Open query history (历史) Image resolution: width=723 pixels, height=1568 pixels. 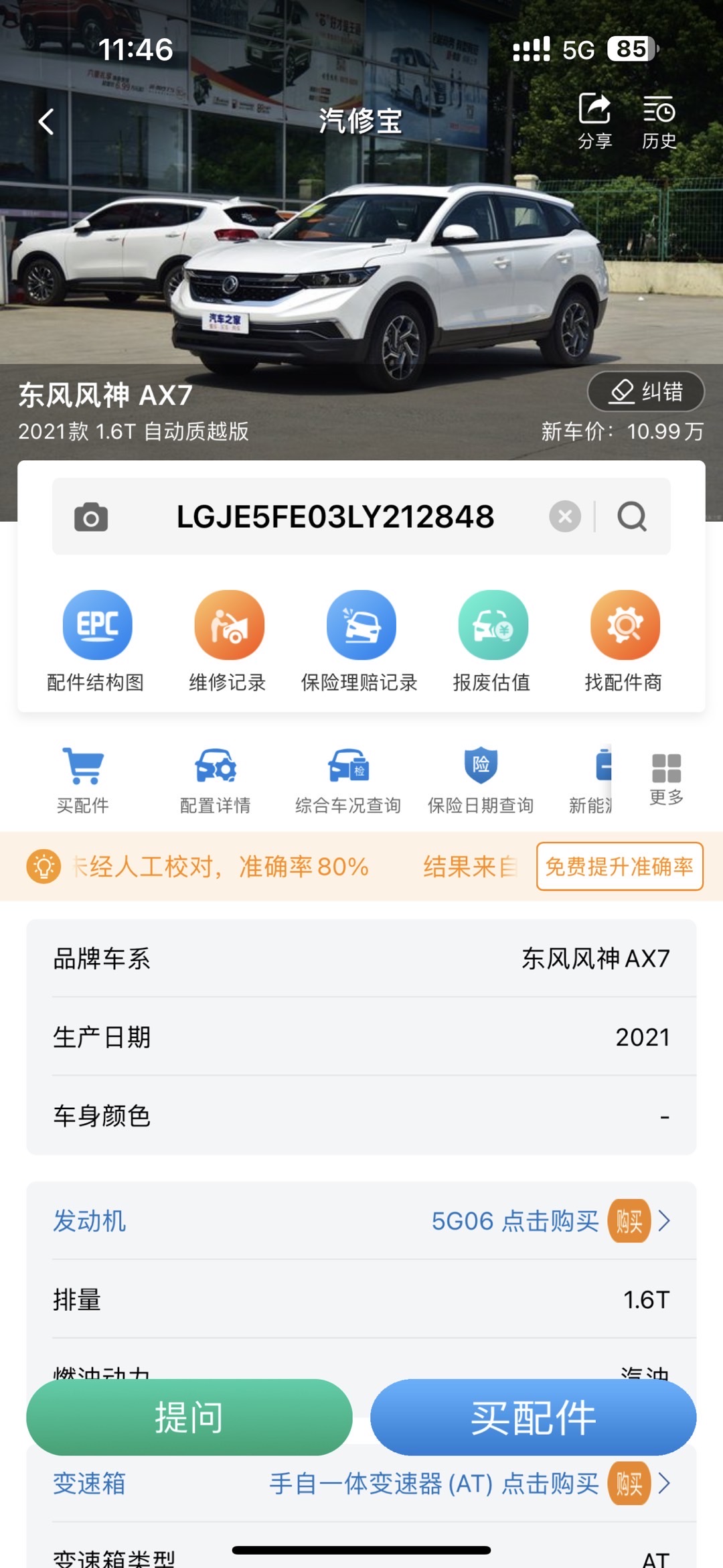659,121
